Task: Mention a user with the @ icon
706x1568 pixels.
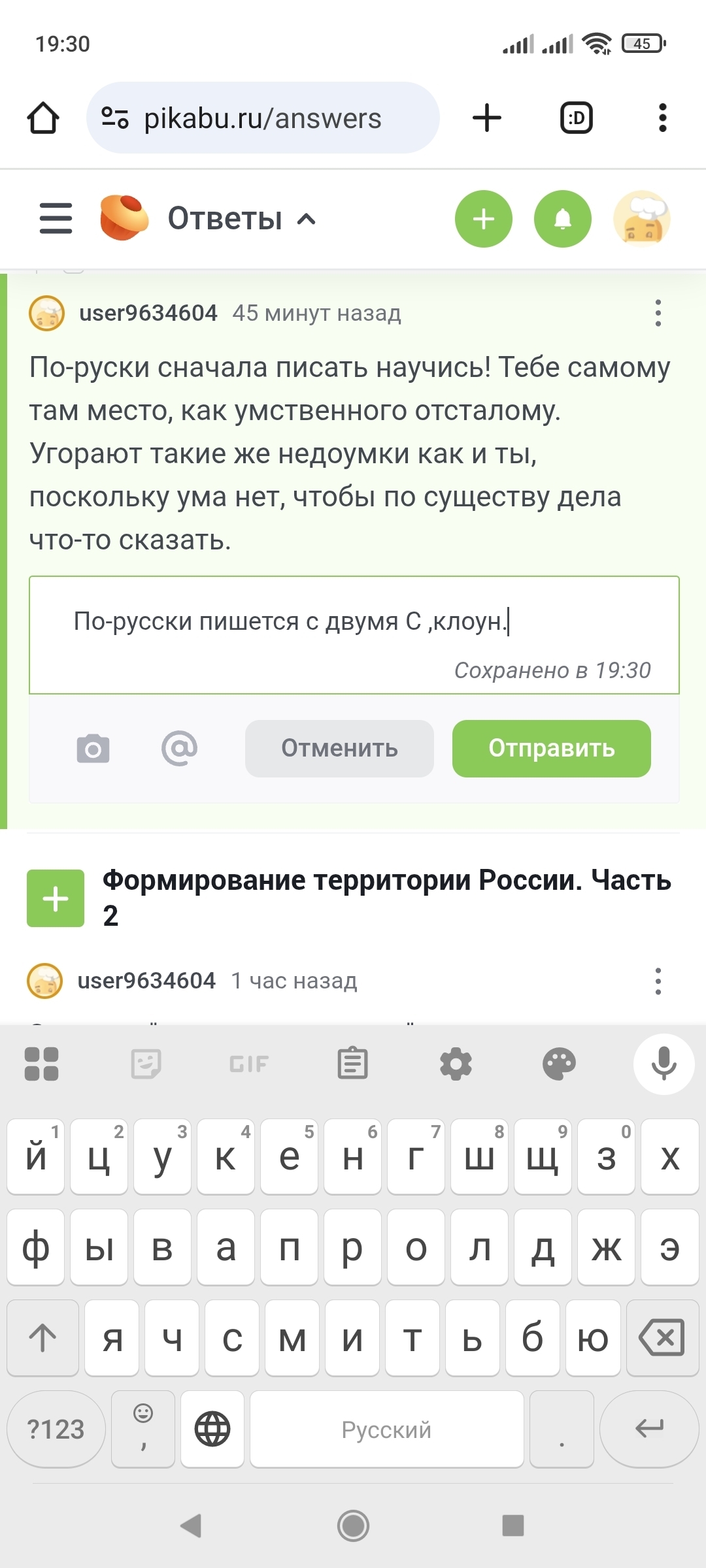Action: point(179,749)
